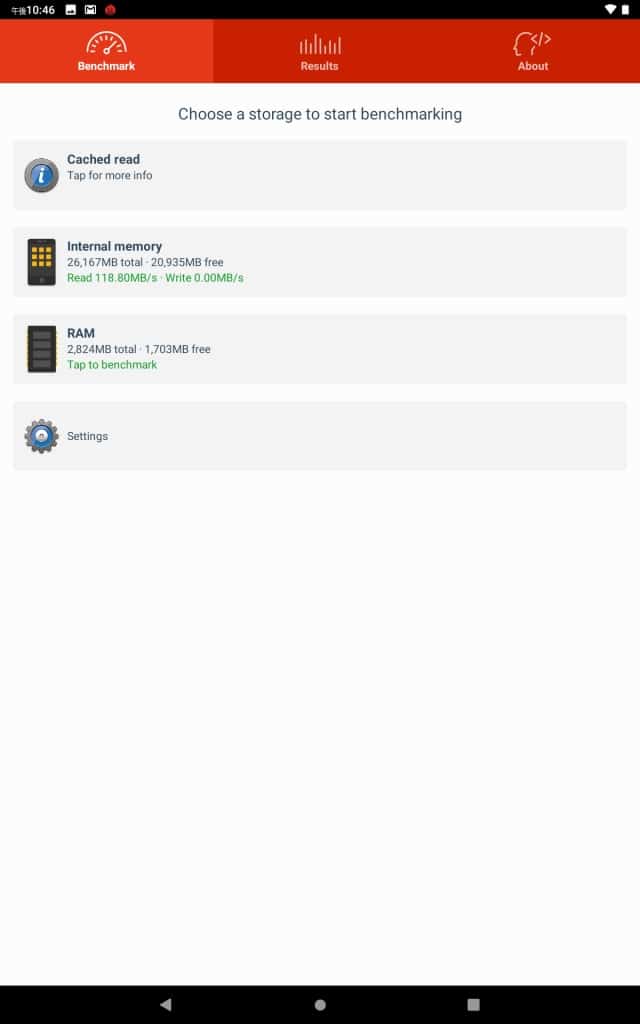
Task: Open the Settings row
Action: pos(320,436)
